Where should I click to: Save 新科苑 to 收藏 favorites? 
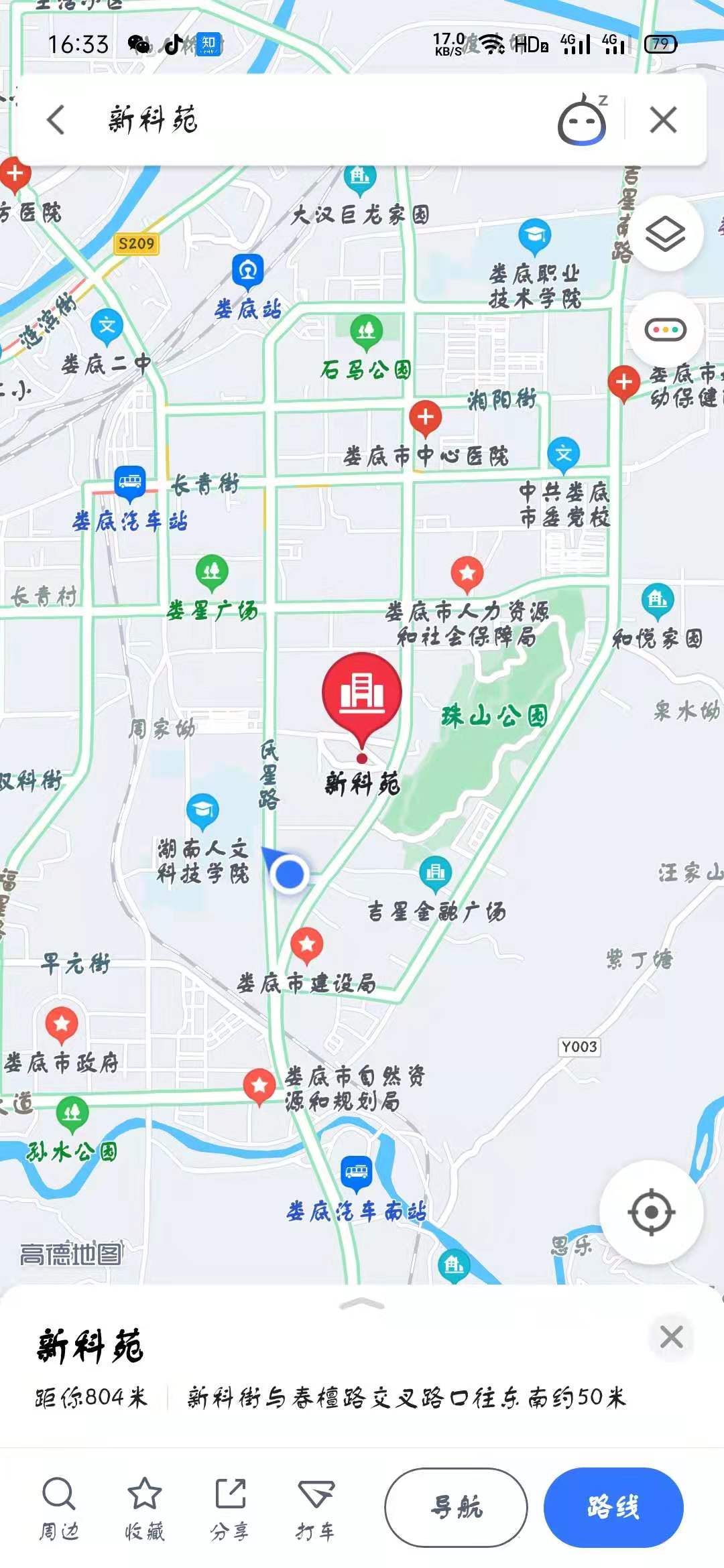click(x=144, y=1508)
